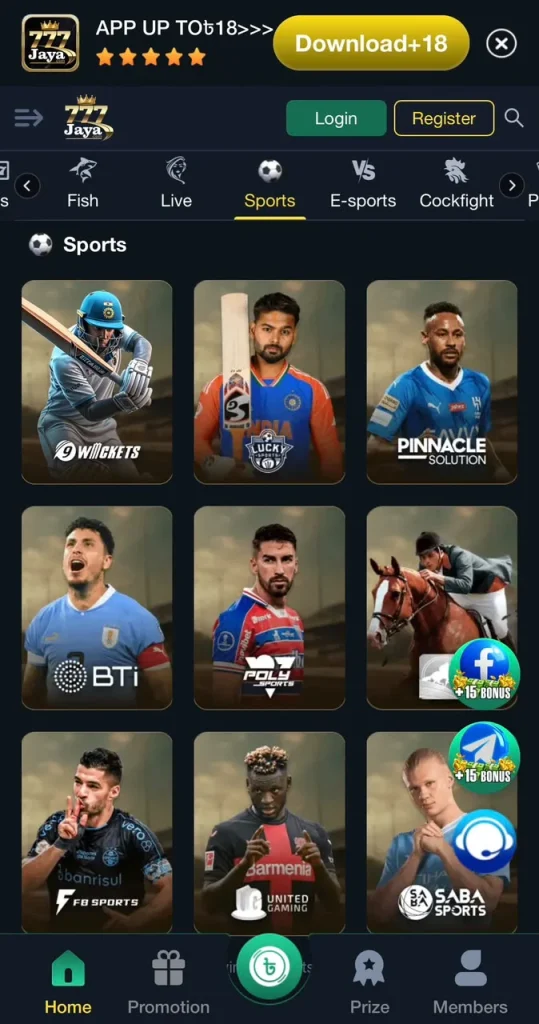Viewport: 539px width, 1024px height.
Task: Open the FB Sports tile
Action: click(97, 833)
